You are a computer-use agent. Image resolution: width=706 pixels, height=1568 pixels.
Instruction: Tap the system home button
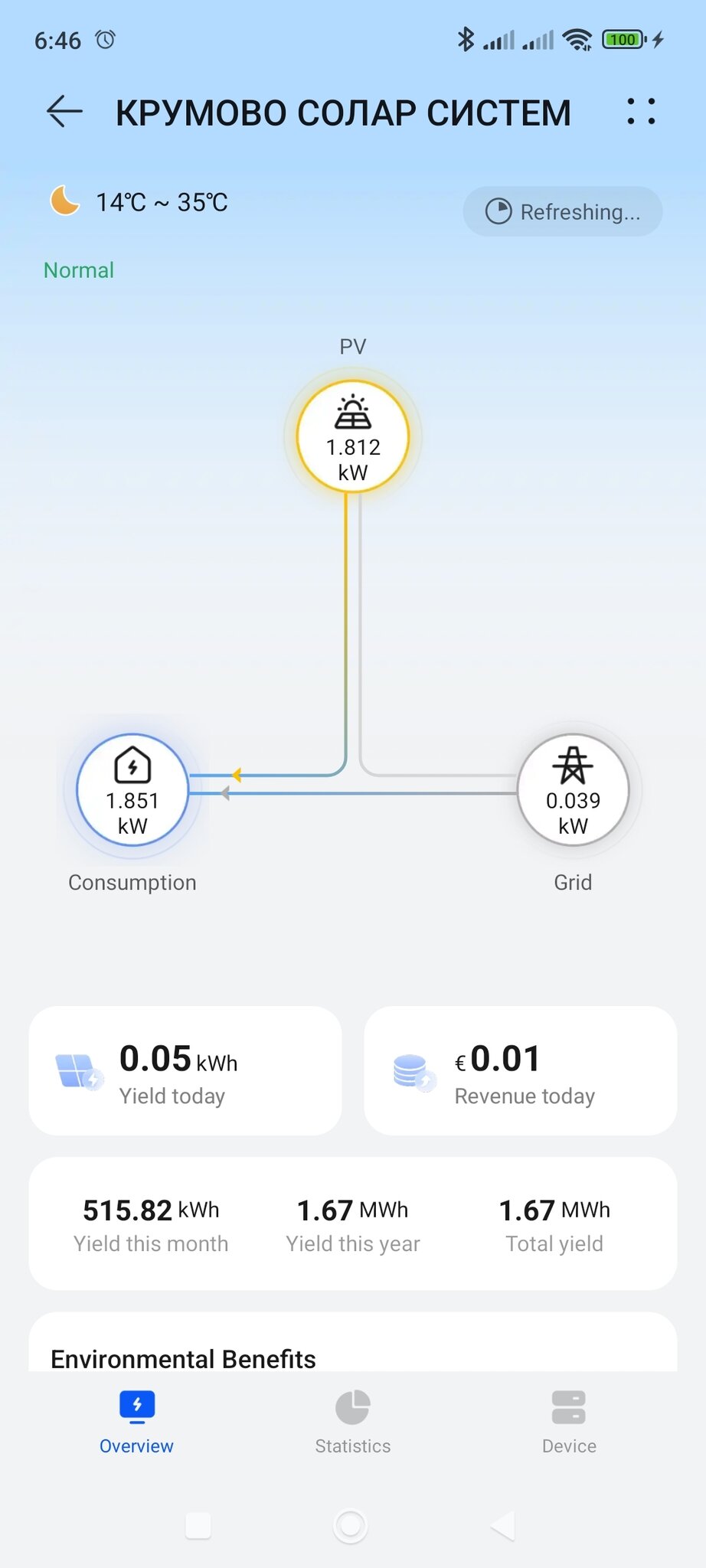tap(351, 1526)
